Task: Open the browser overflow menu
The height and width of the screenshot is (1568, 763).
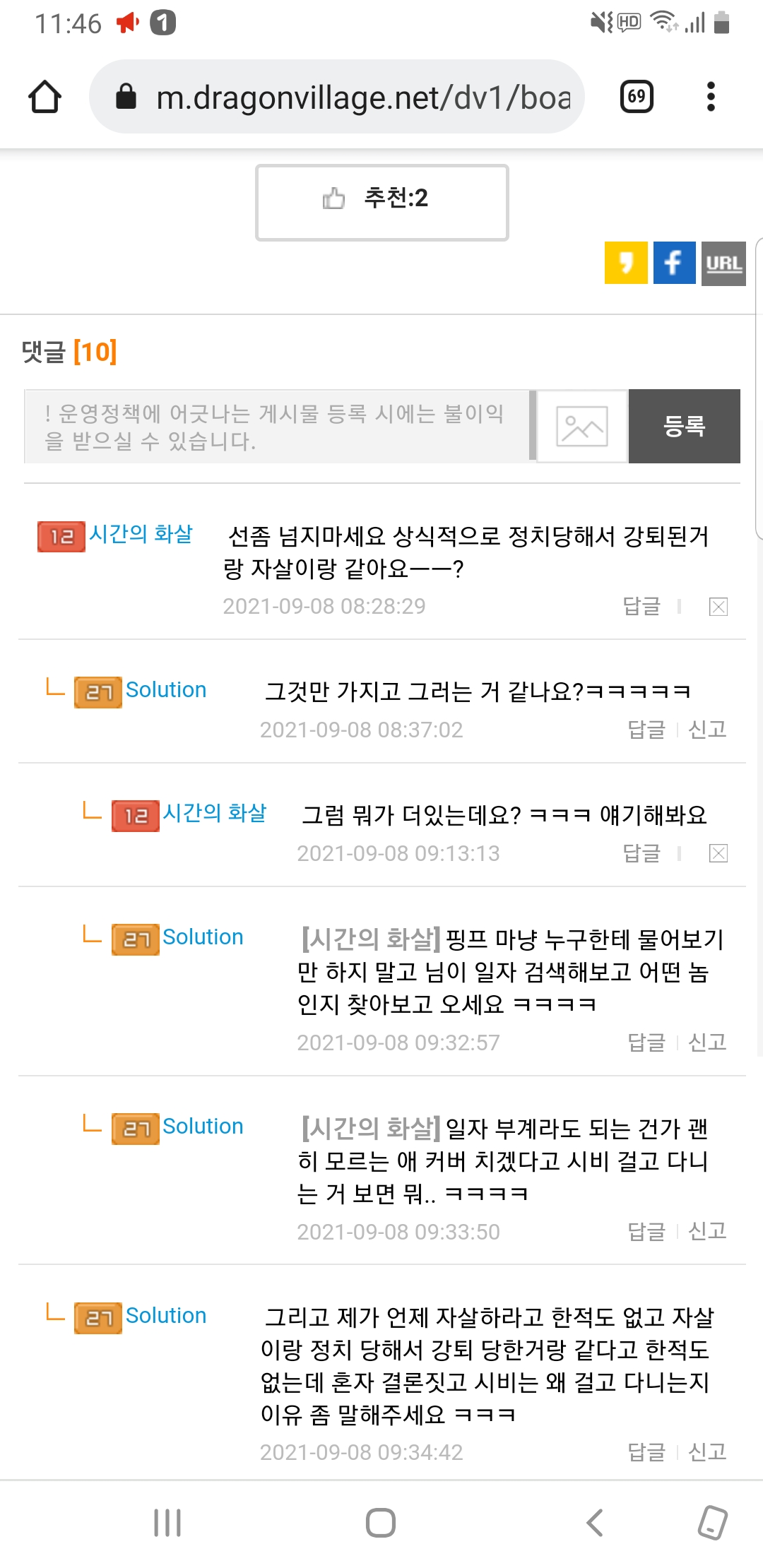Action: pos(711,97)
